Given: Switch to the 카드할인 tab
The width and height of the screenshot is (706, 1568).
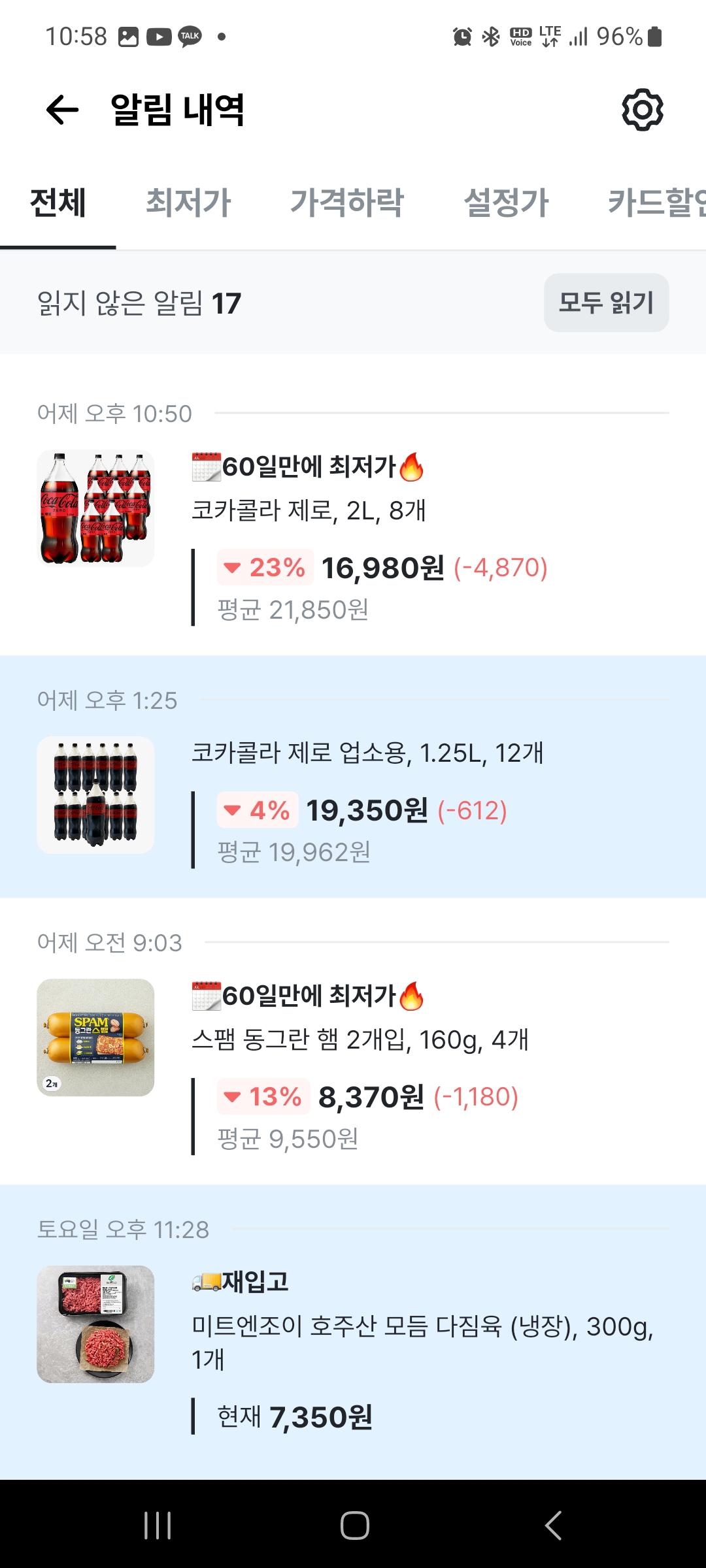Looking at the screenshot, I should coord(654,203).
